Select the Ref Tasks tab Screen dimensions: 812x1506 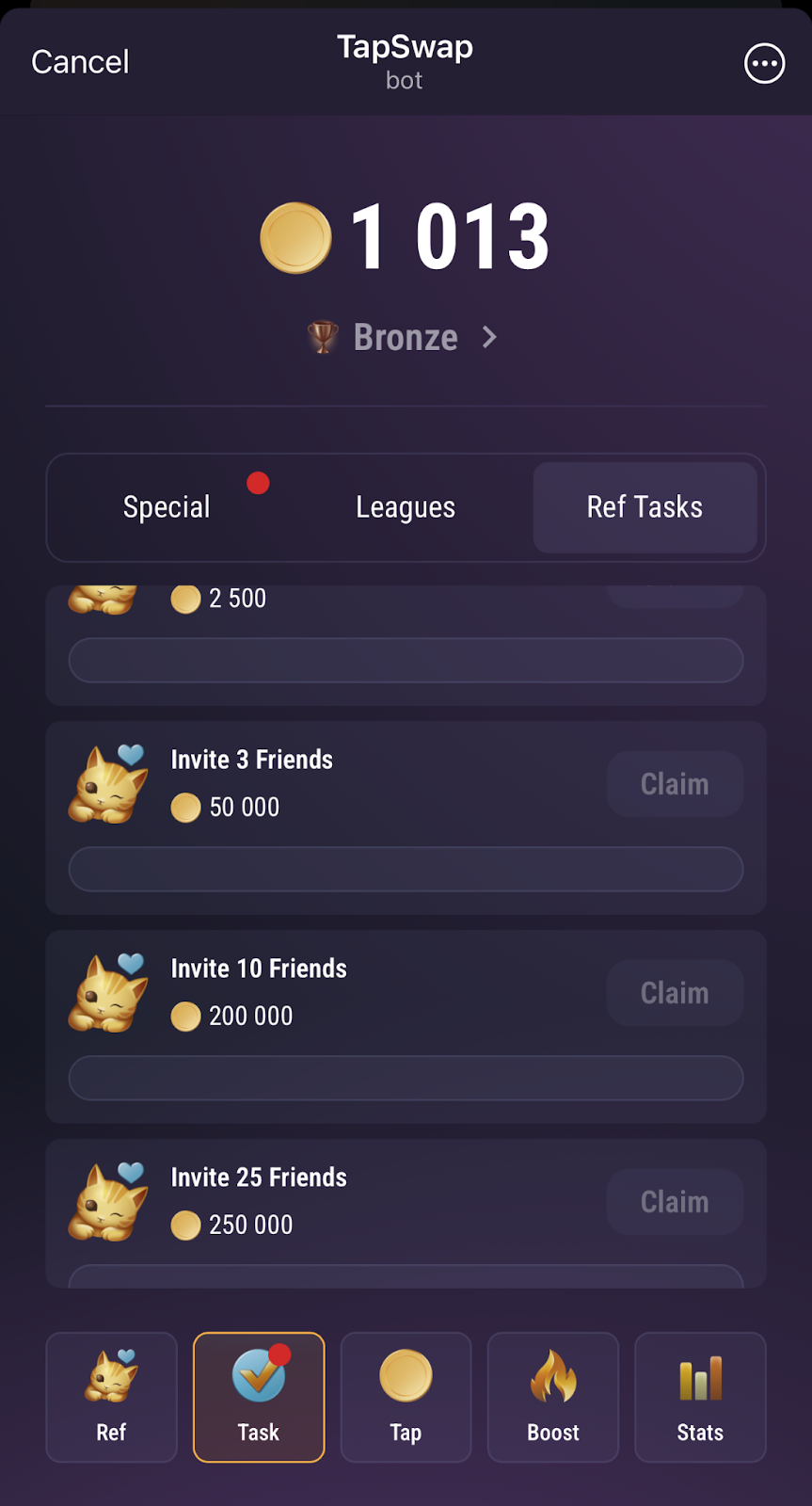[x=645, y=507]
